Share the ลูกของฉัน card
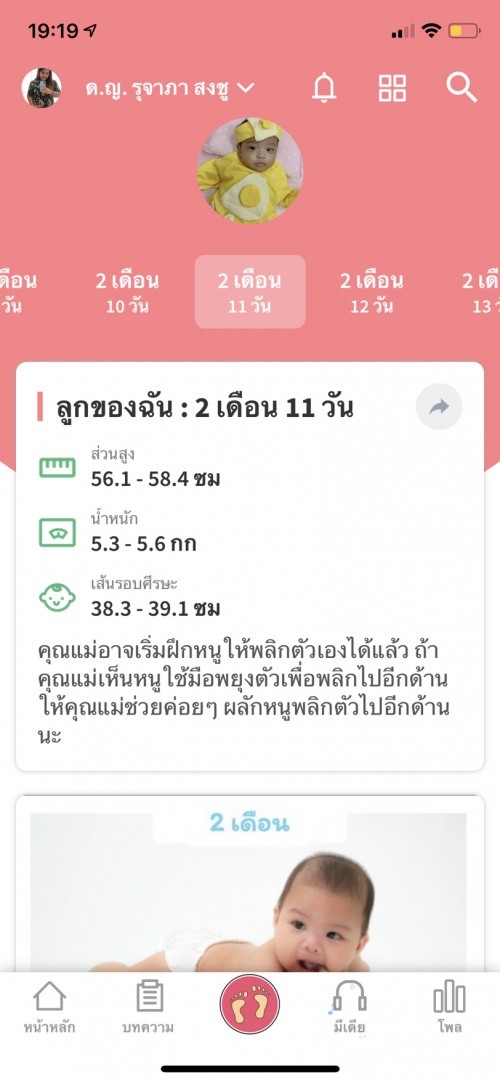500x1083 pixels. pyautogui.click(x=439, y=407)
